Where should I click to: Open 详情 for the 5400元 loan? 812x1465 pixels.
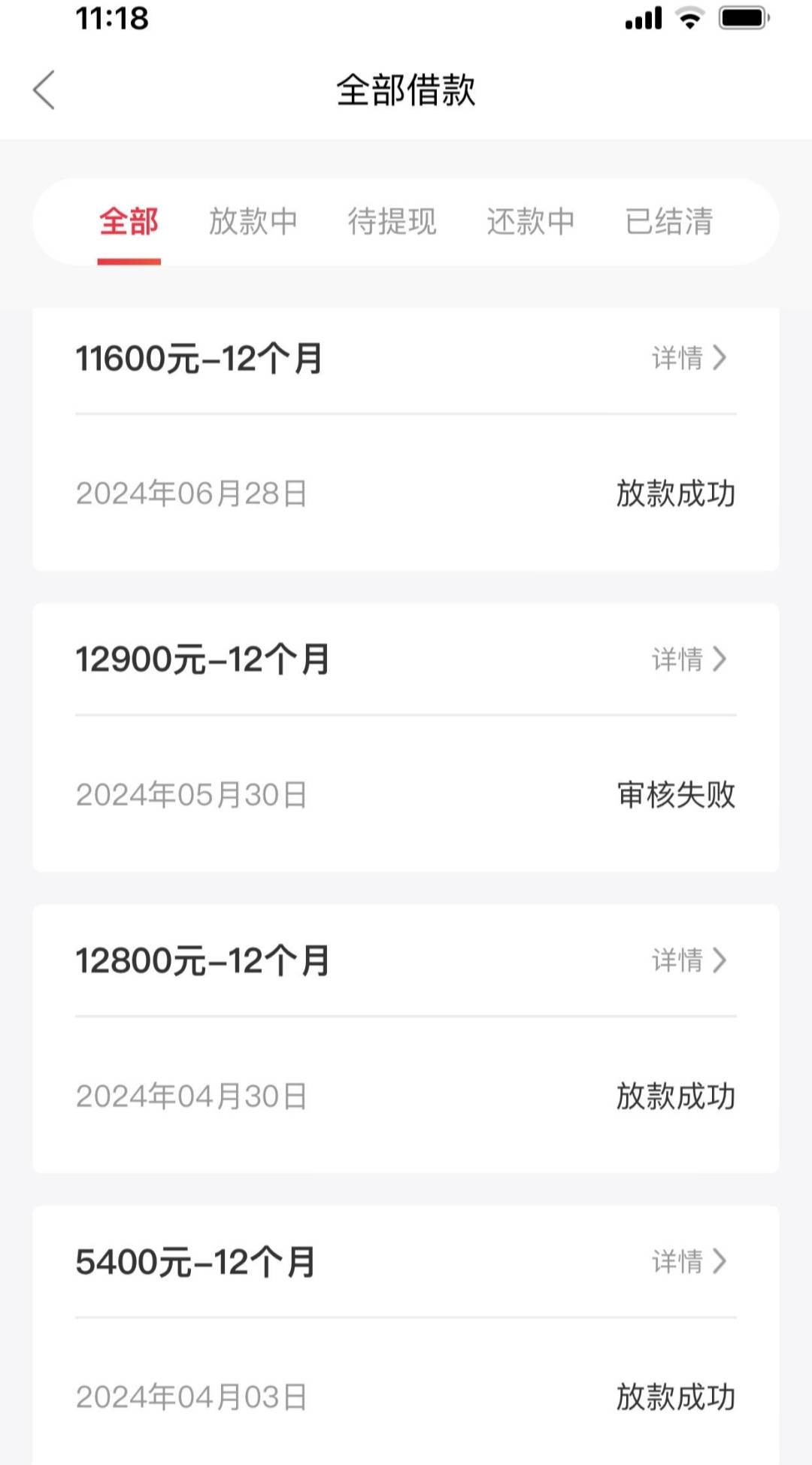pyautogui.click(x=689, y=1261)
